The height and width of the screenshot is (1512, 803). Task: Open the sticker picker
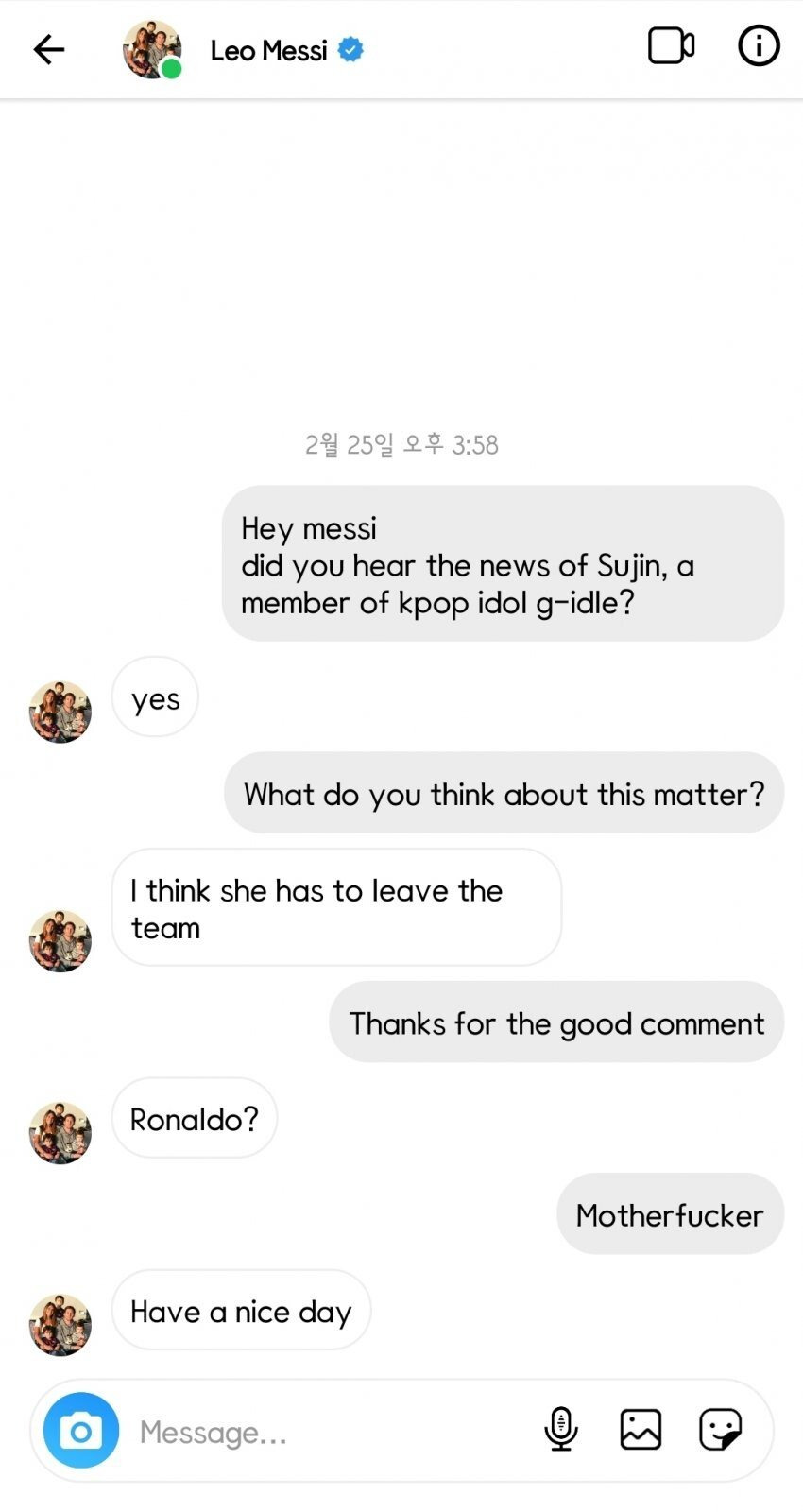(x=720, y=1429)
